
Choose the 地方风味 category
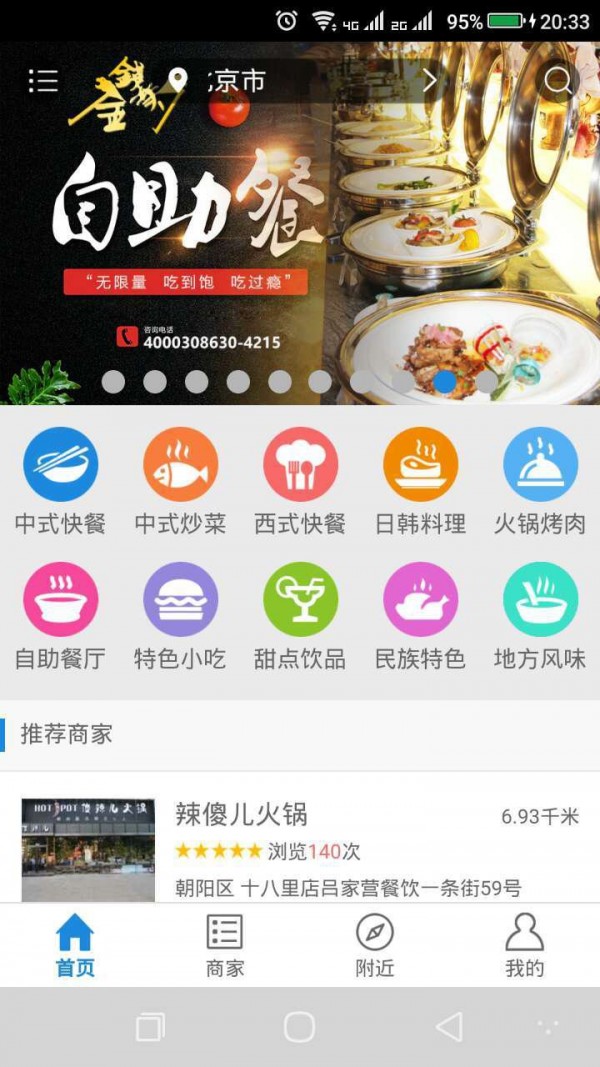(x=540, y=615)
